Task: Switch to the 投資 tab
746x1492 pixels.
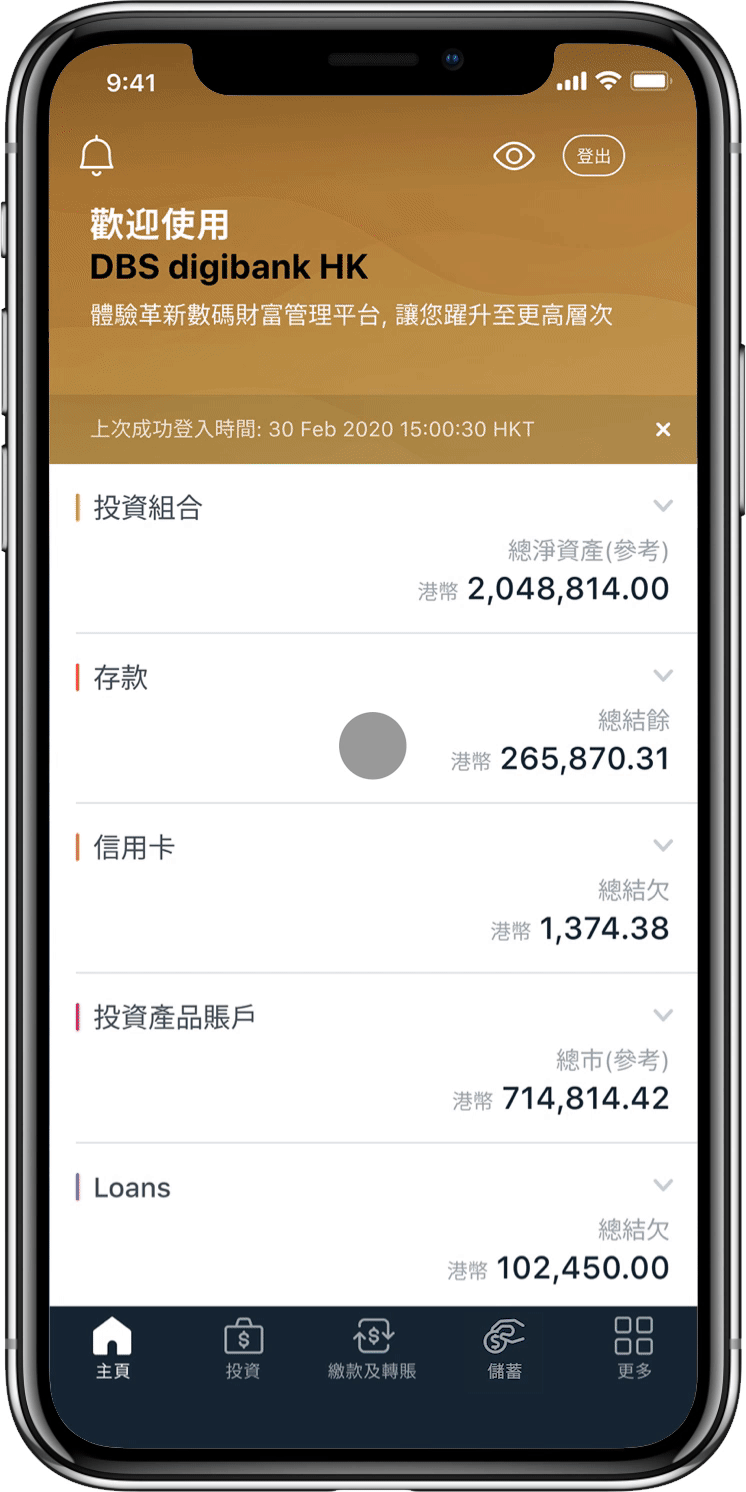Action: (243, 1348)
